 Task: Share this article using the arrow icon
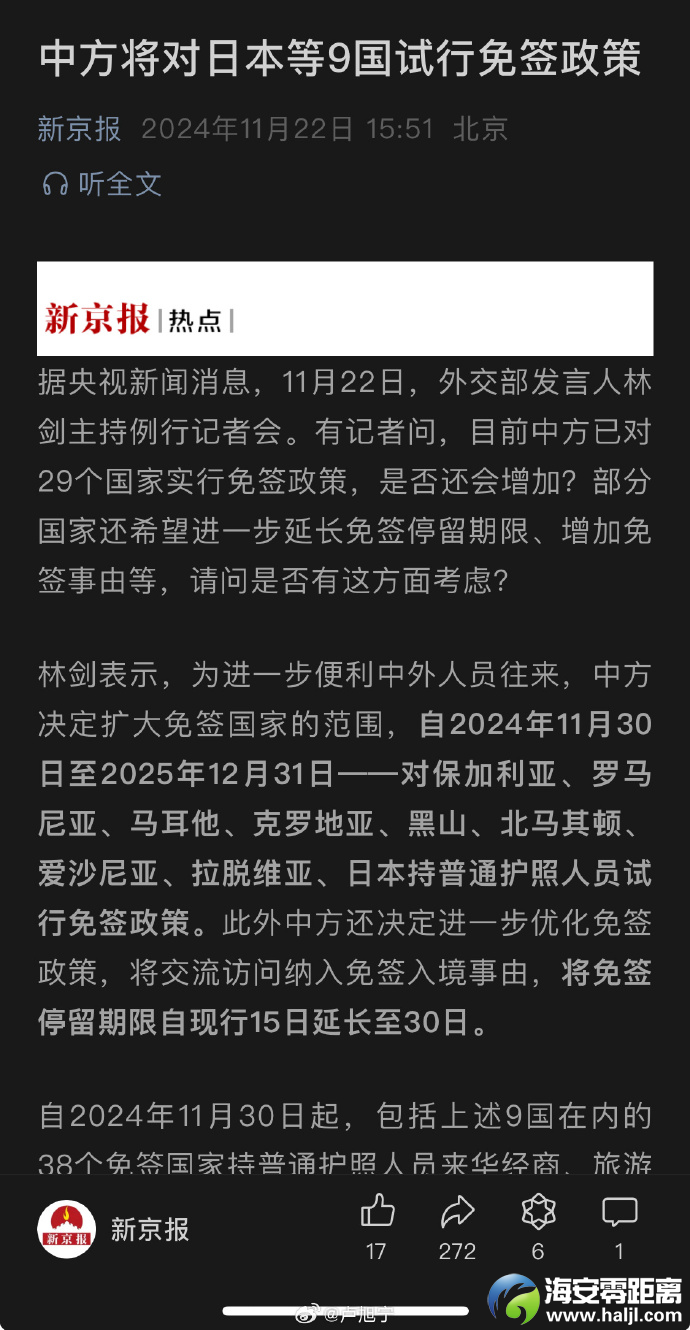pos(457,1212)
